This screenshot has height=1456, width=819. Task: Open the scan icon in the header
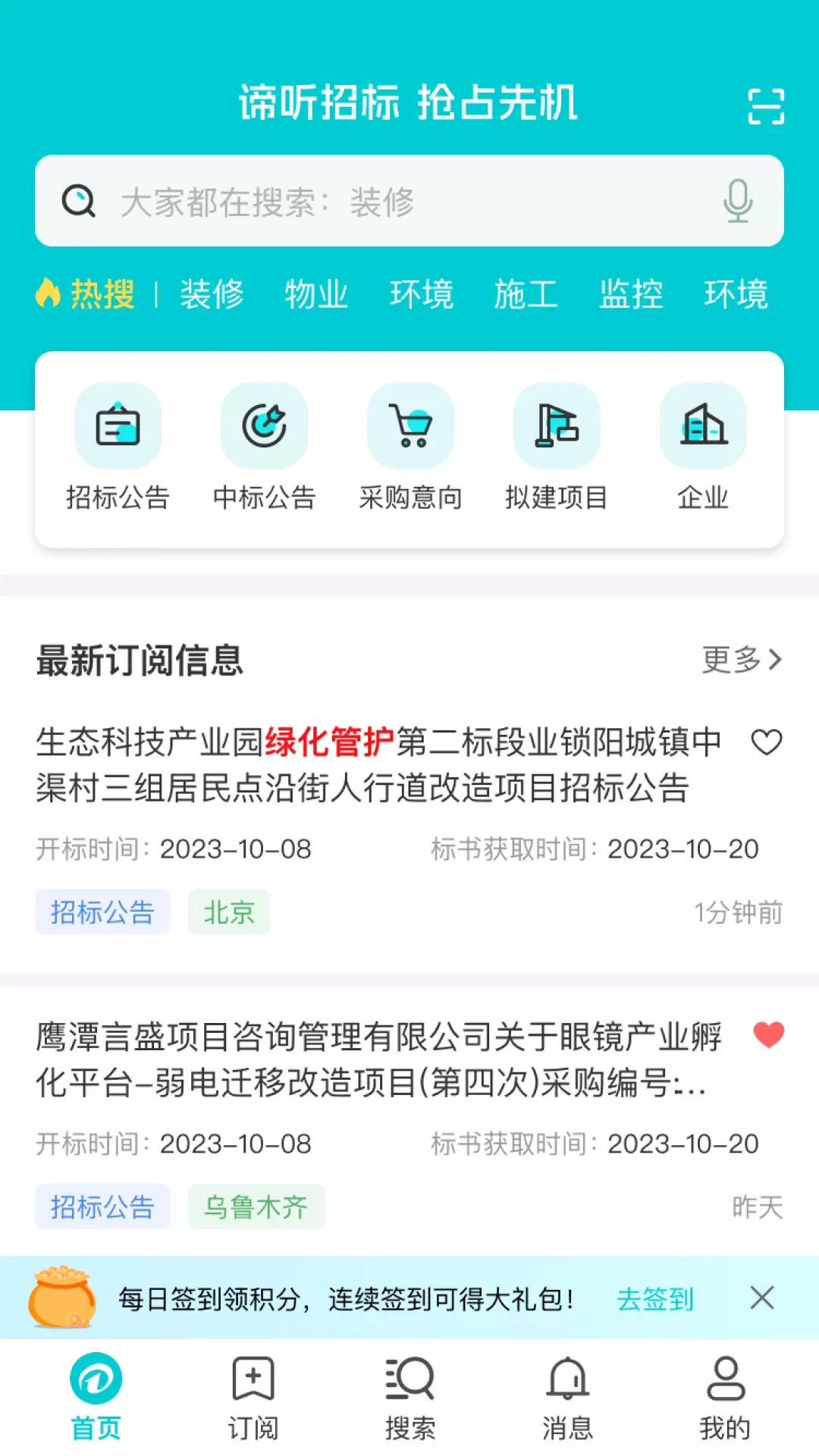click(x=766, y=106)
